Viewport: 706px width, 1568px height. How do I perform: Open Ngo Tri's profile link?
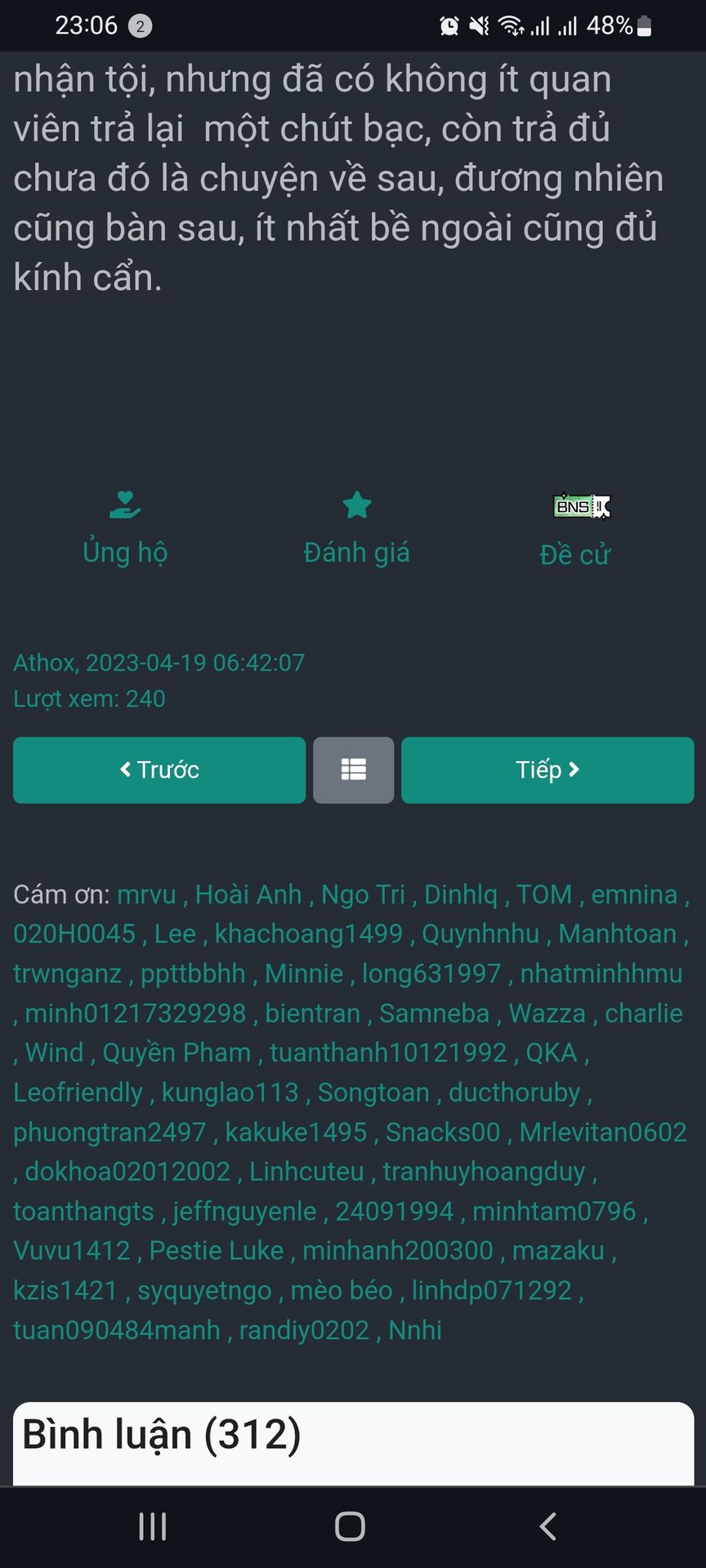point(363,894)
